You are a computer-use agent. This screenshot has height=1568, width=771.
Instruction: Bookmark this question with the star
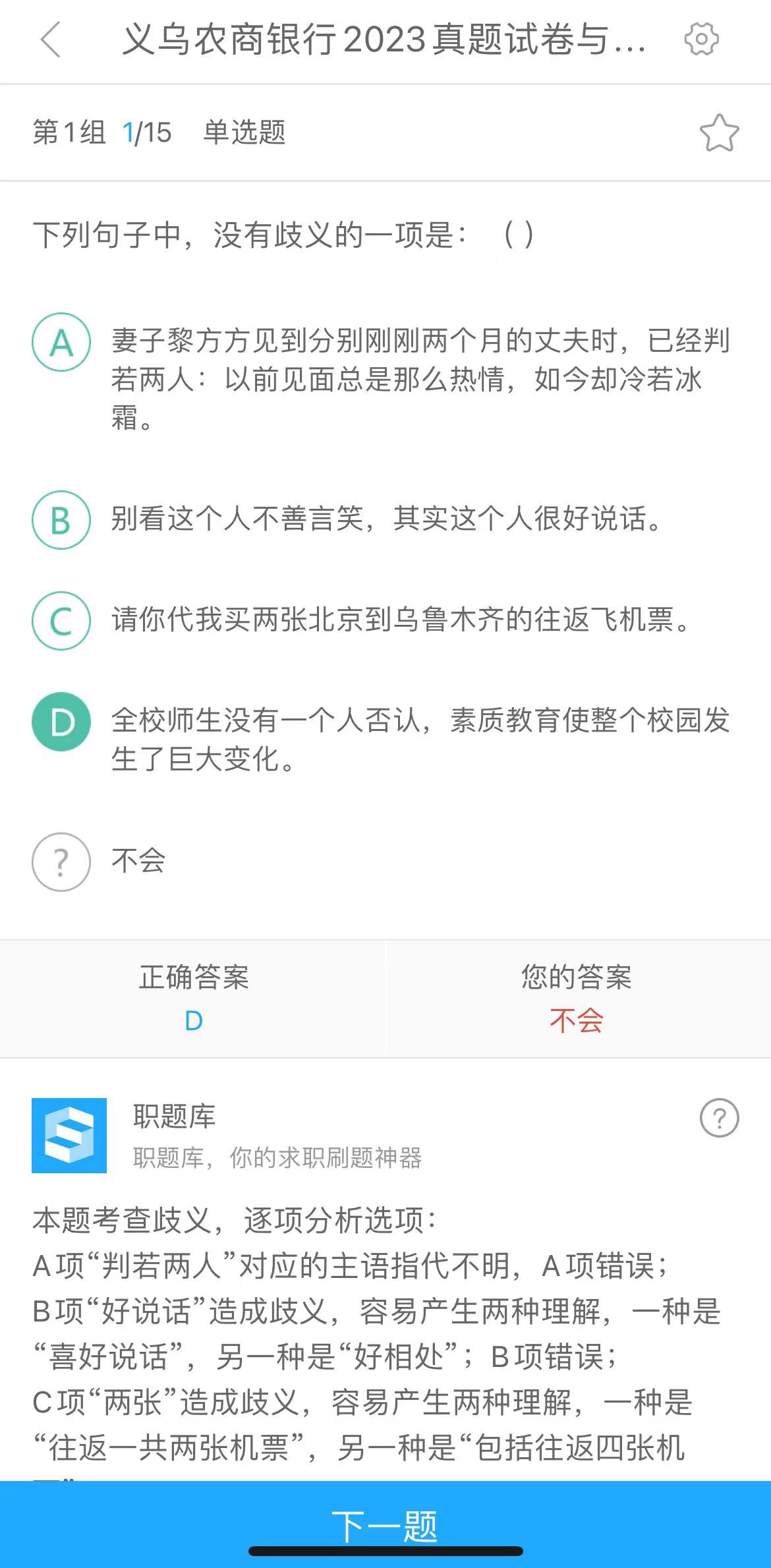tap(719, 132)
